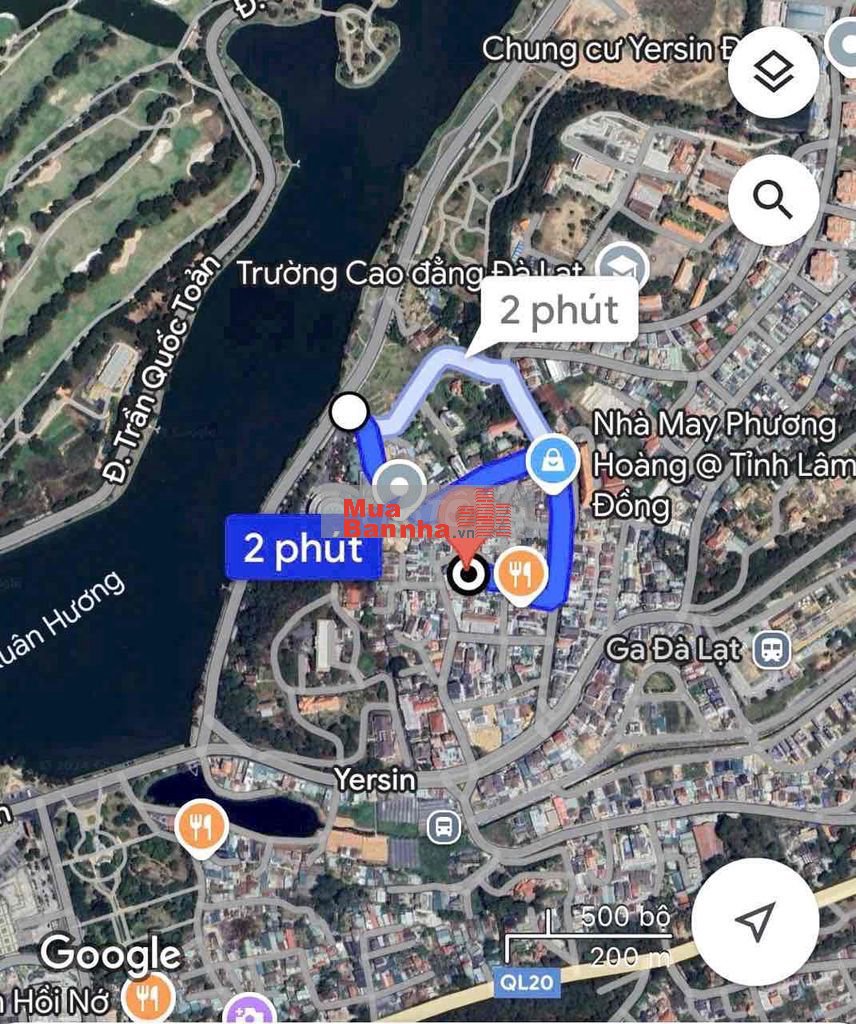The height and width of the screenshot is (1024, 856).
Task: Open the map layers selector
Action: [774, 72]
